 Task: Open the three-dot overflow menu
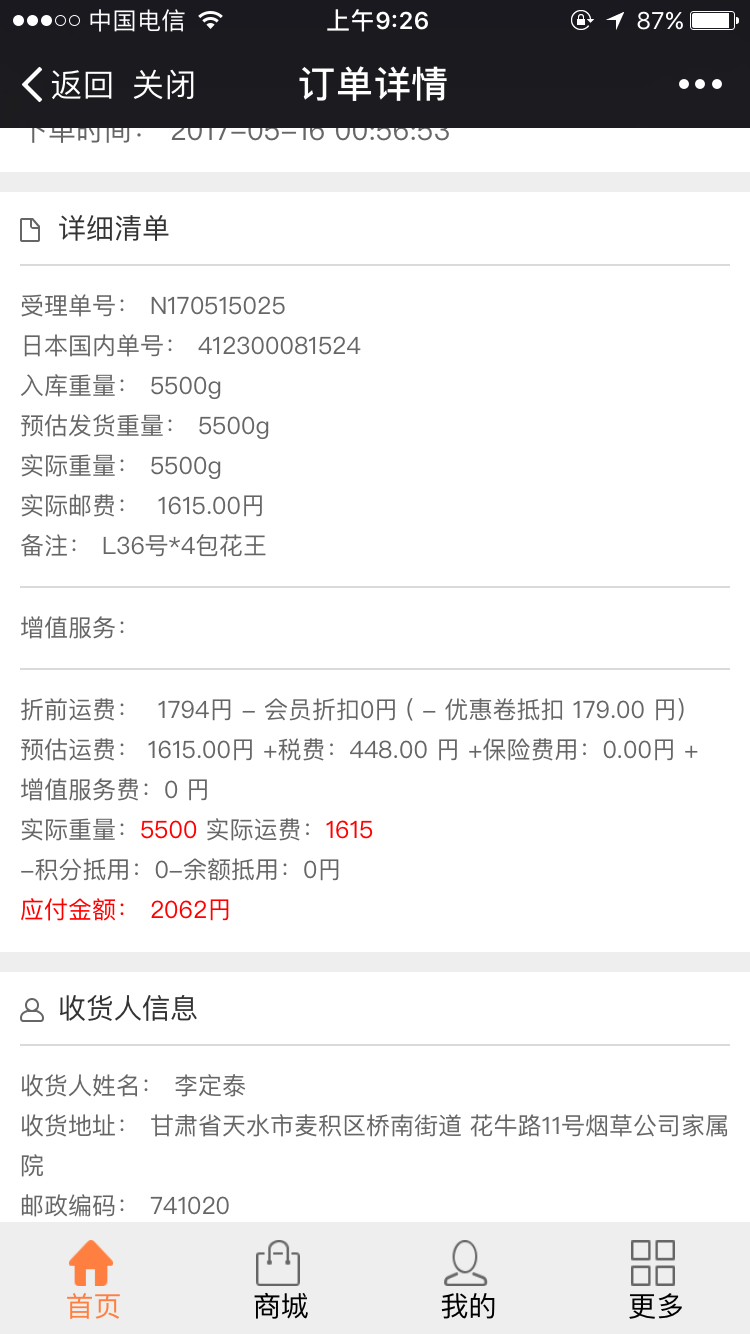click(700, 85)
